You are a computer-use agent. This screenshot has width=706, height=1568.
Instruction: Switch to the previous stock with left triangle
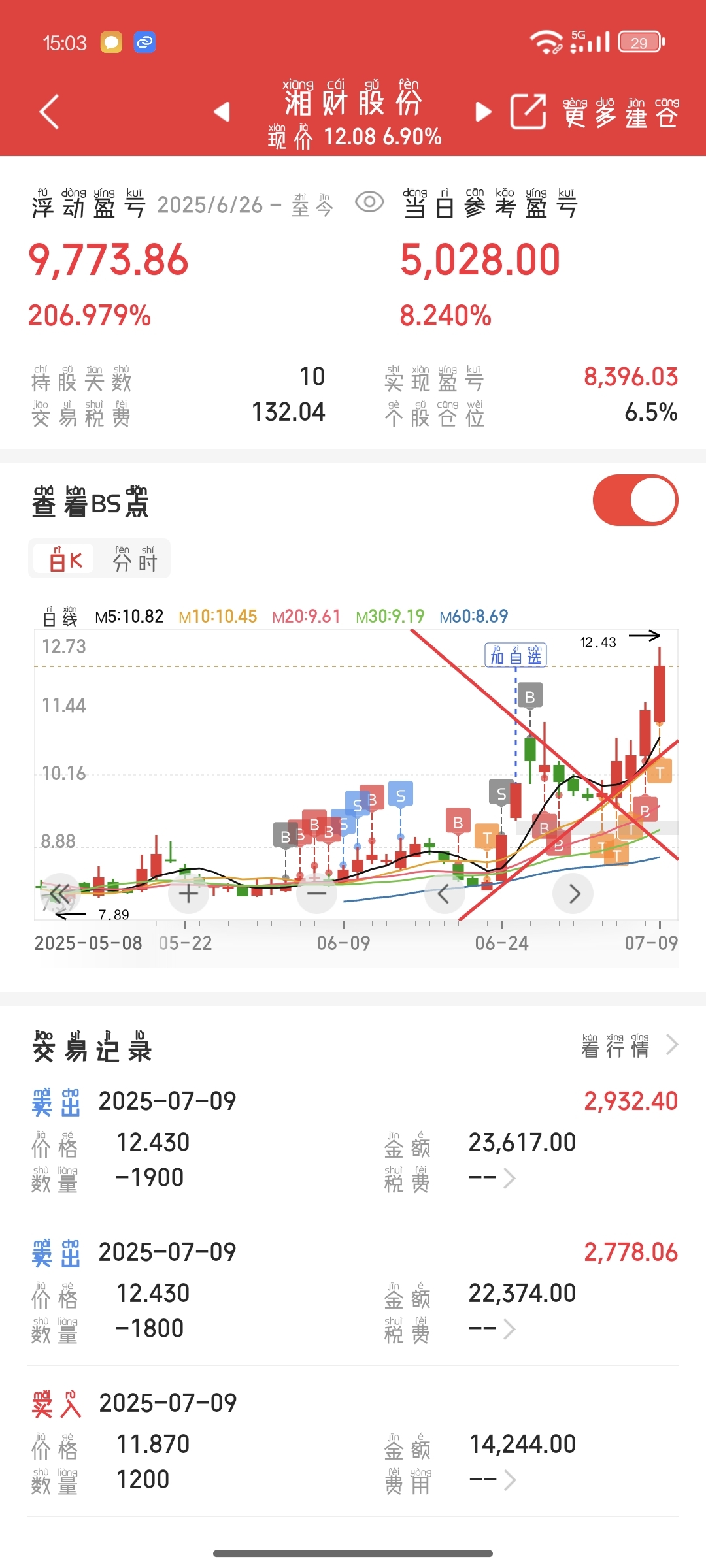tap(222, 112)
